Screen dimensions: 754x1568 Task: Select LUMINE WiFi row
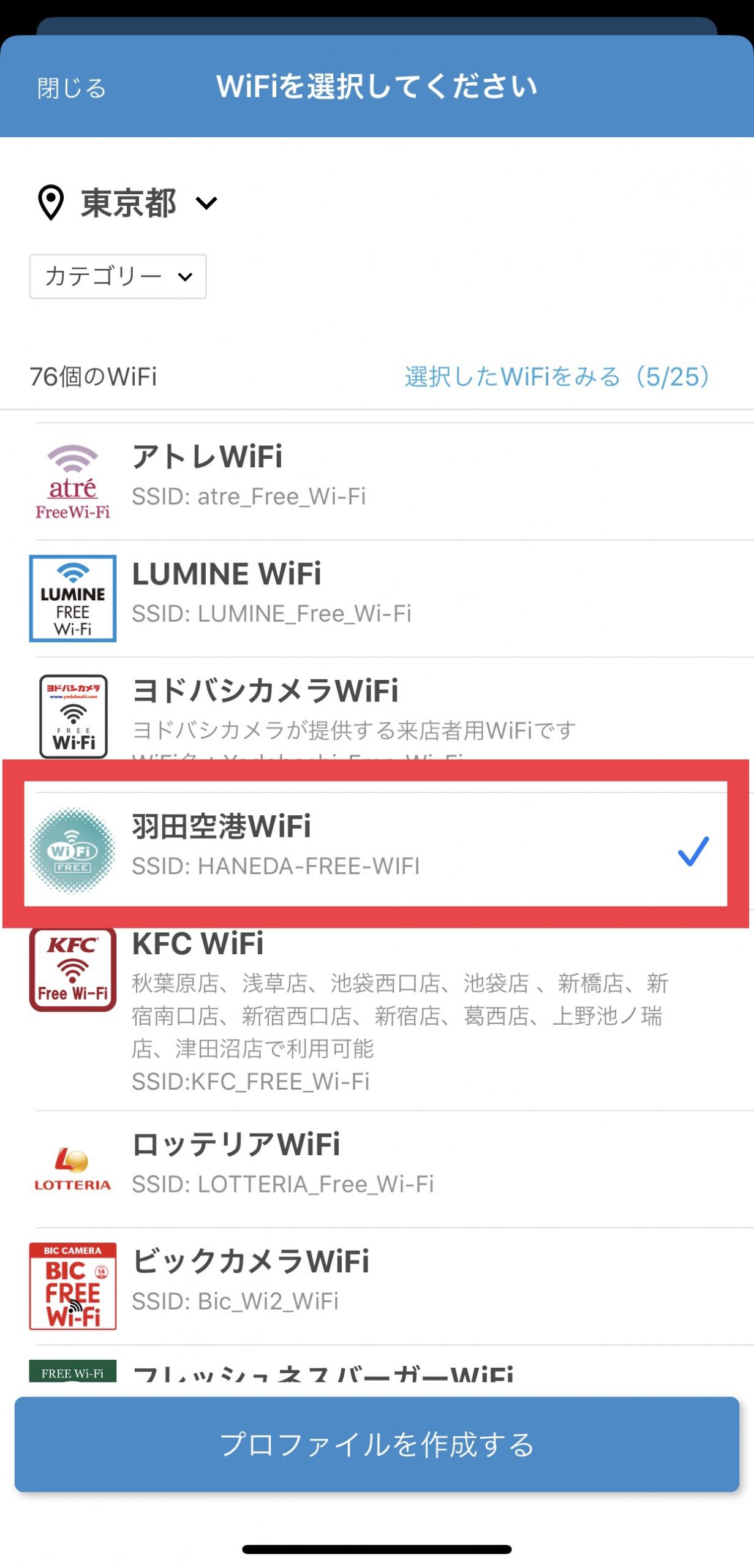(377, 598)
